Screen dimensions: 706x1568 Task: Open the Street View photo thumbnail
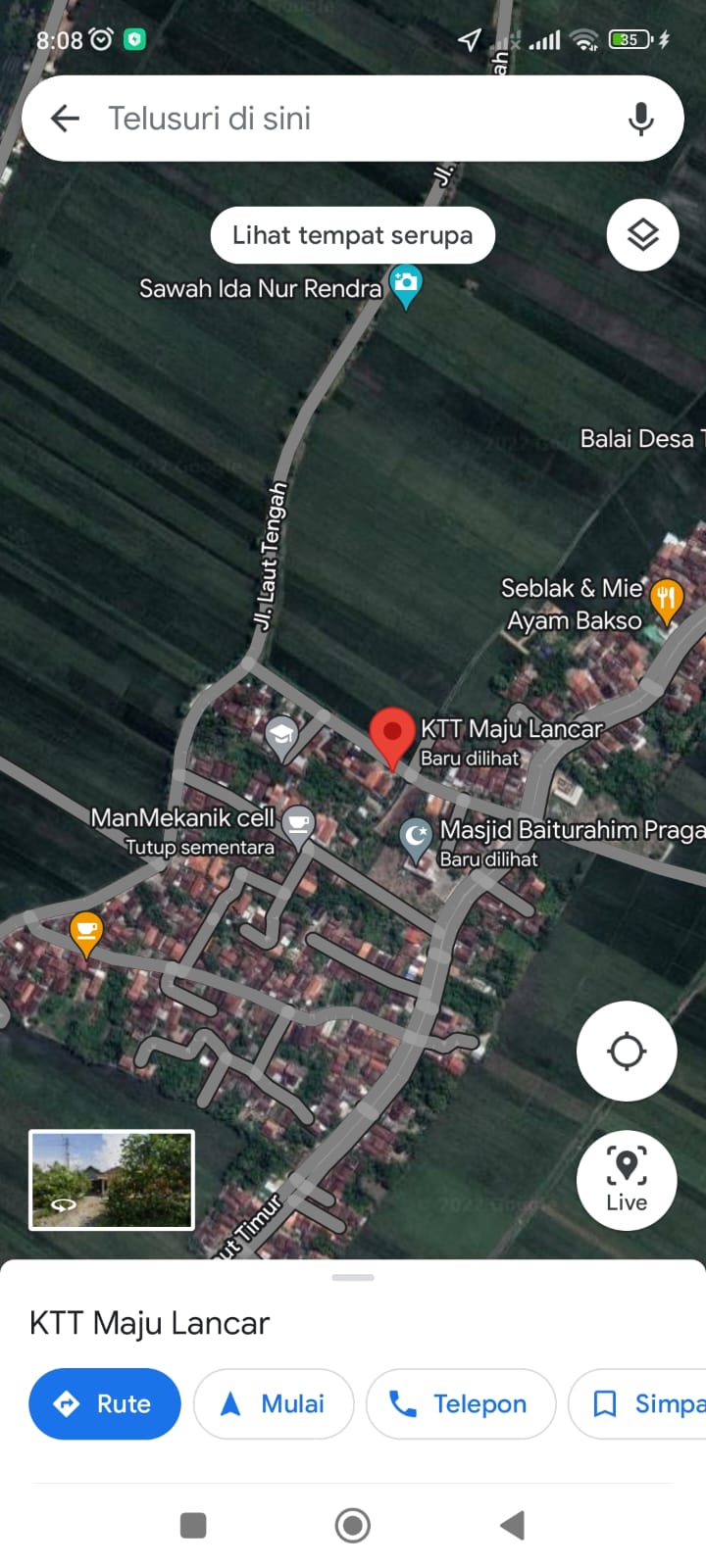[112, 1179]
